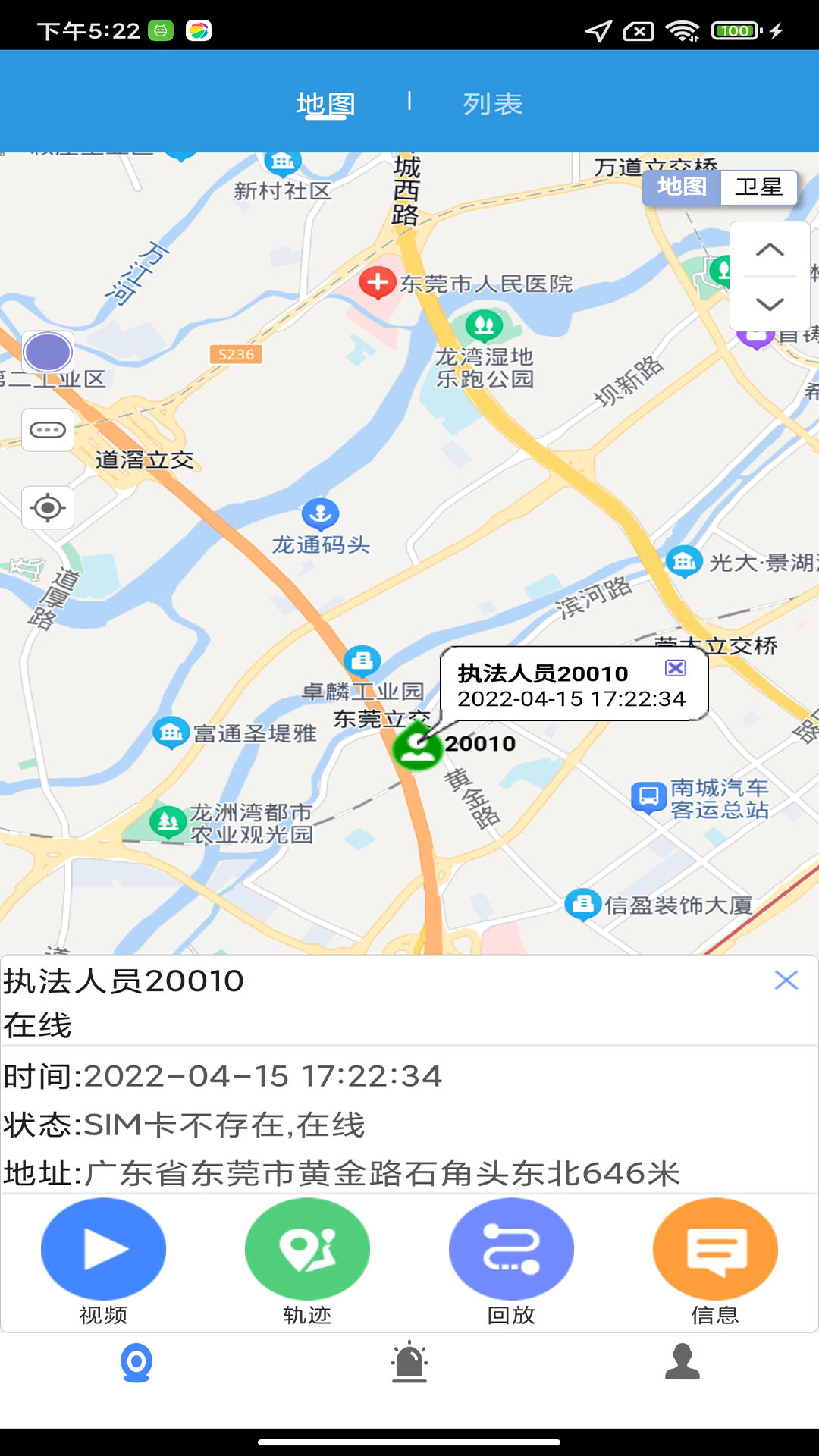Close the 执法人员20010 map popup bubble
Image resolution: width=819 pixels, height=1456 pixels.
point(676,667)
